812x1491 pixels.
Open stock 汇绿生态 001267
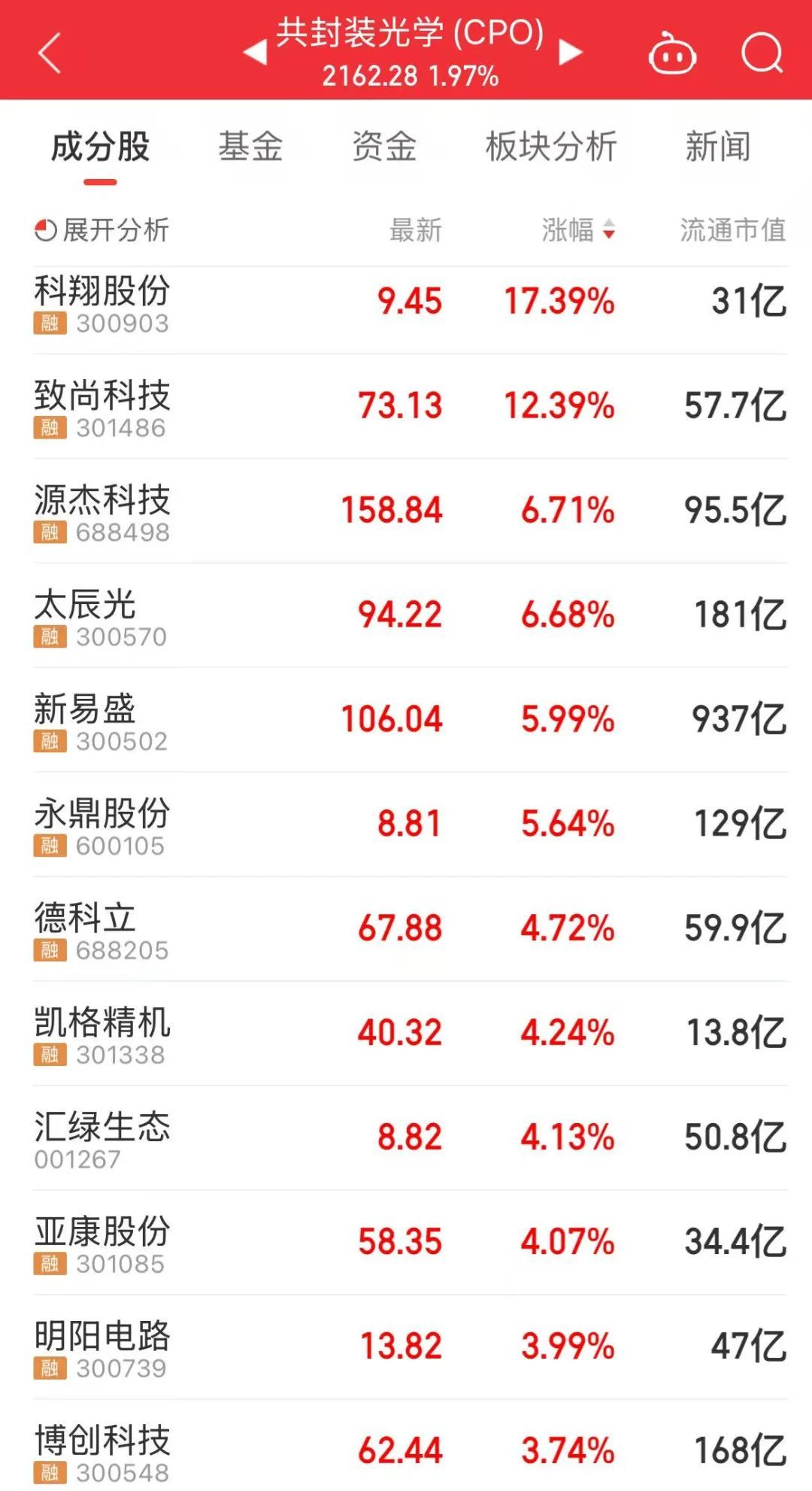(102, 1140)
